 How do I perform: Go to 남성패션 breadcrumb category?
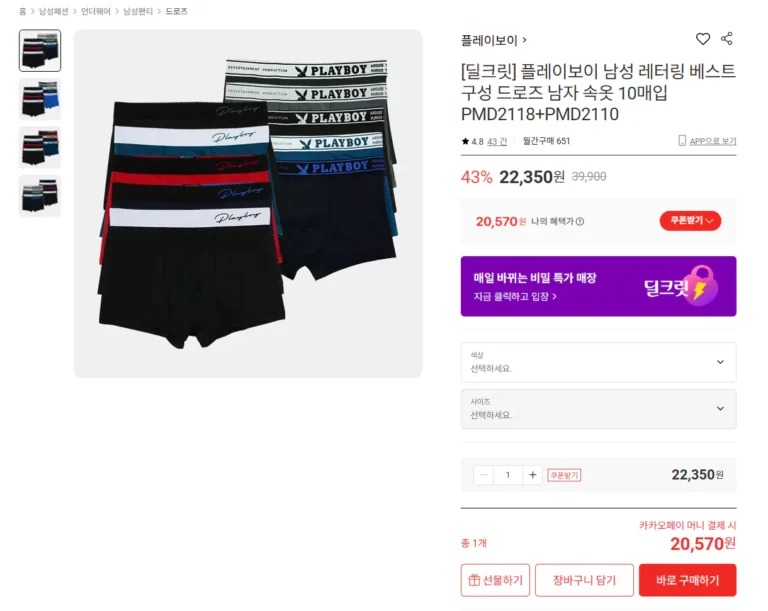pos(54,11)
